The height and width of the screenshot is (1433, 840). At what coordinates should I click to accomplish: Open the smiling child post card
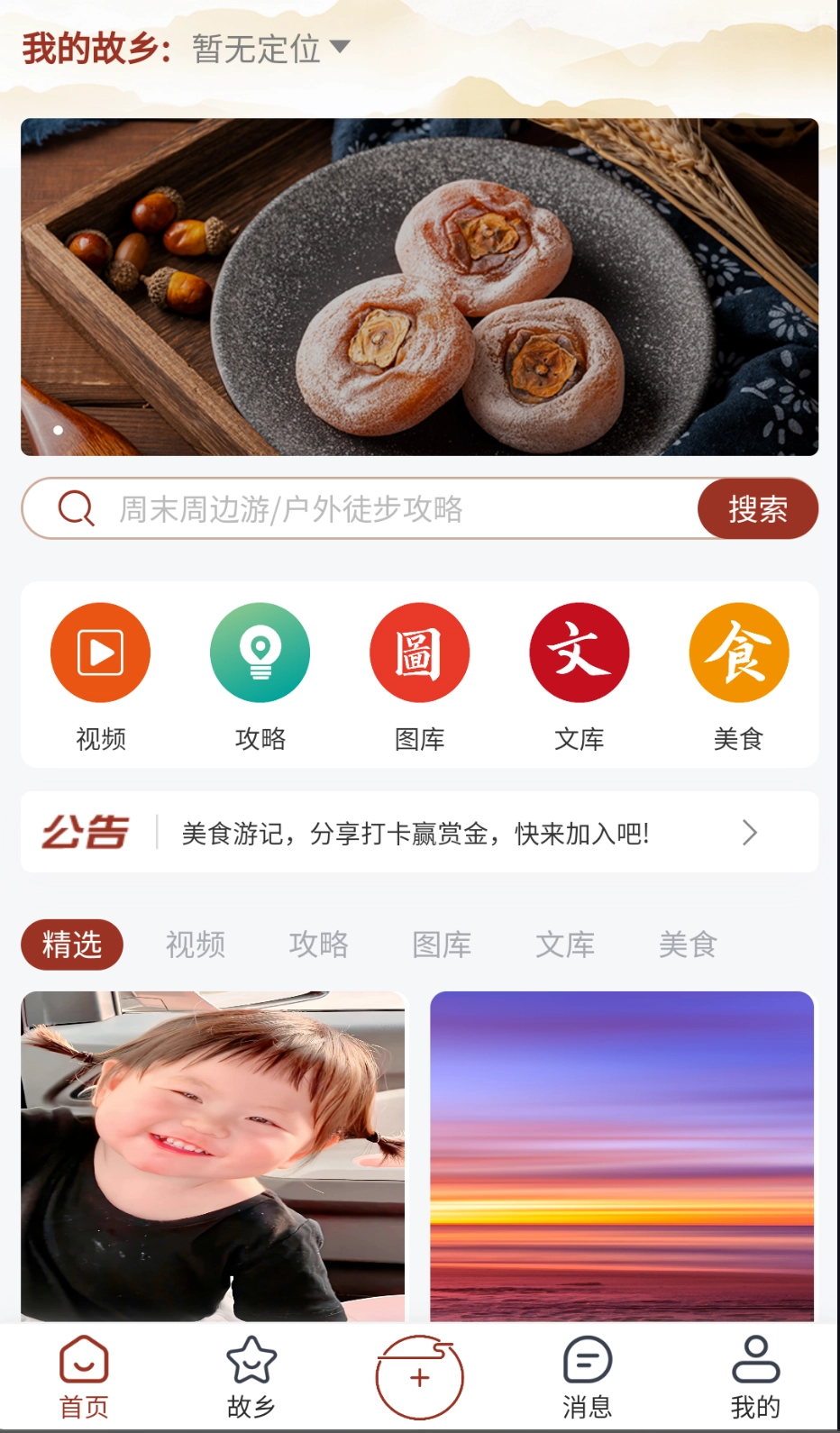(213, 1156)
